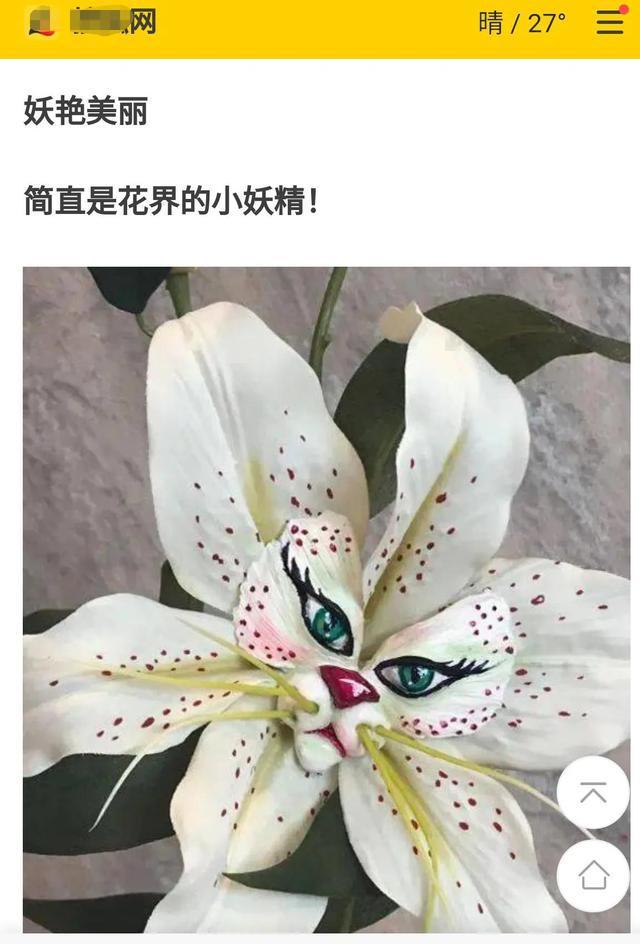This screenshot has width=640, height=944.
Task: Go to the site home page
Action: click(592, 877)
